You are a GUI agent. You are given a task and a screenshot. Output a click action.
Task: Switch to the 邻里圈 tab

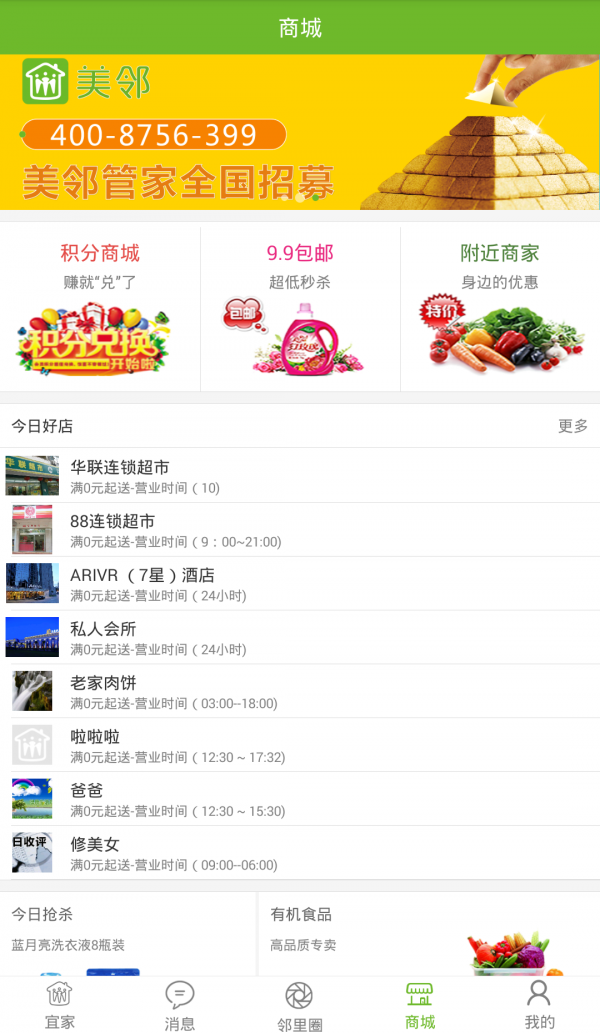(x=300, y=1005)
